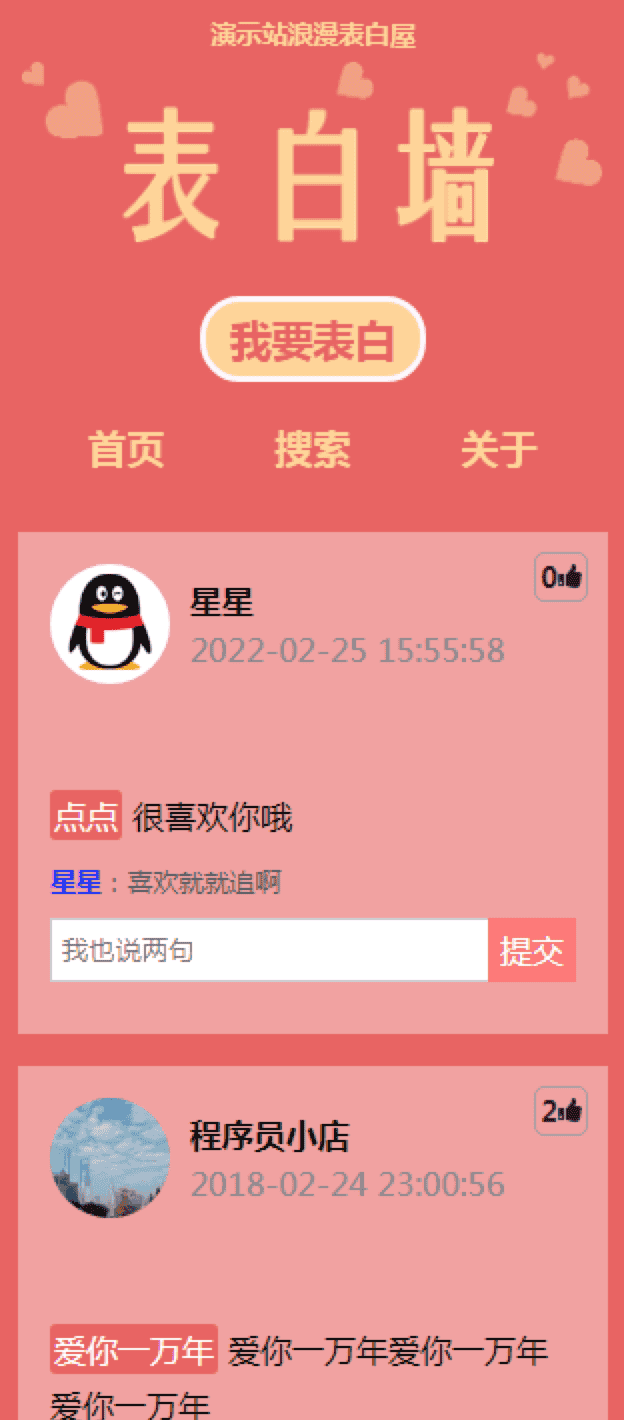Like 程序员小店's confession post
The height and width of the screenshot is (1420, 624).
tap(561, 1111)
